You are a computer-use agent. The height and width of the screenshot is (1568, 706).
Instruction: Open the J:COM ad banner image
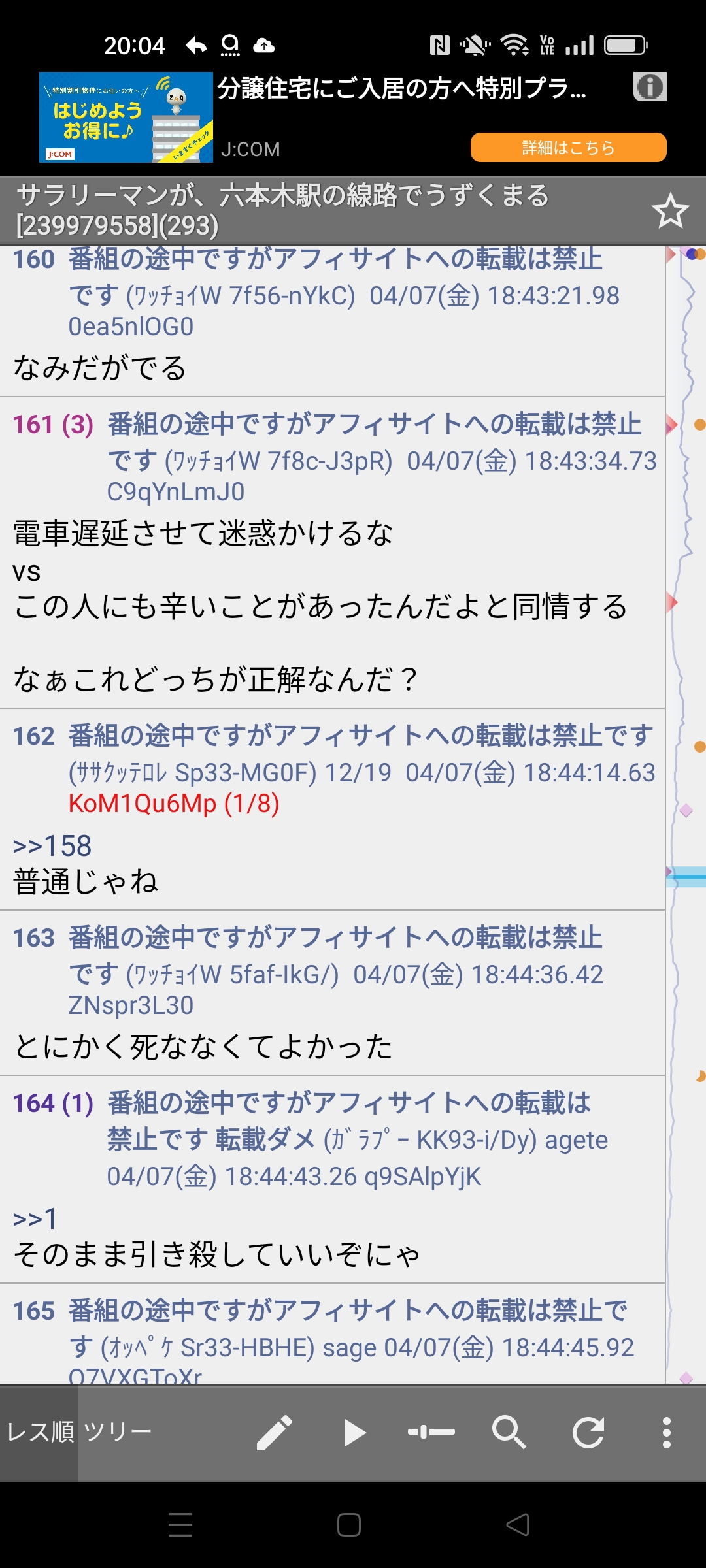[126, 117]
